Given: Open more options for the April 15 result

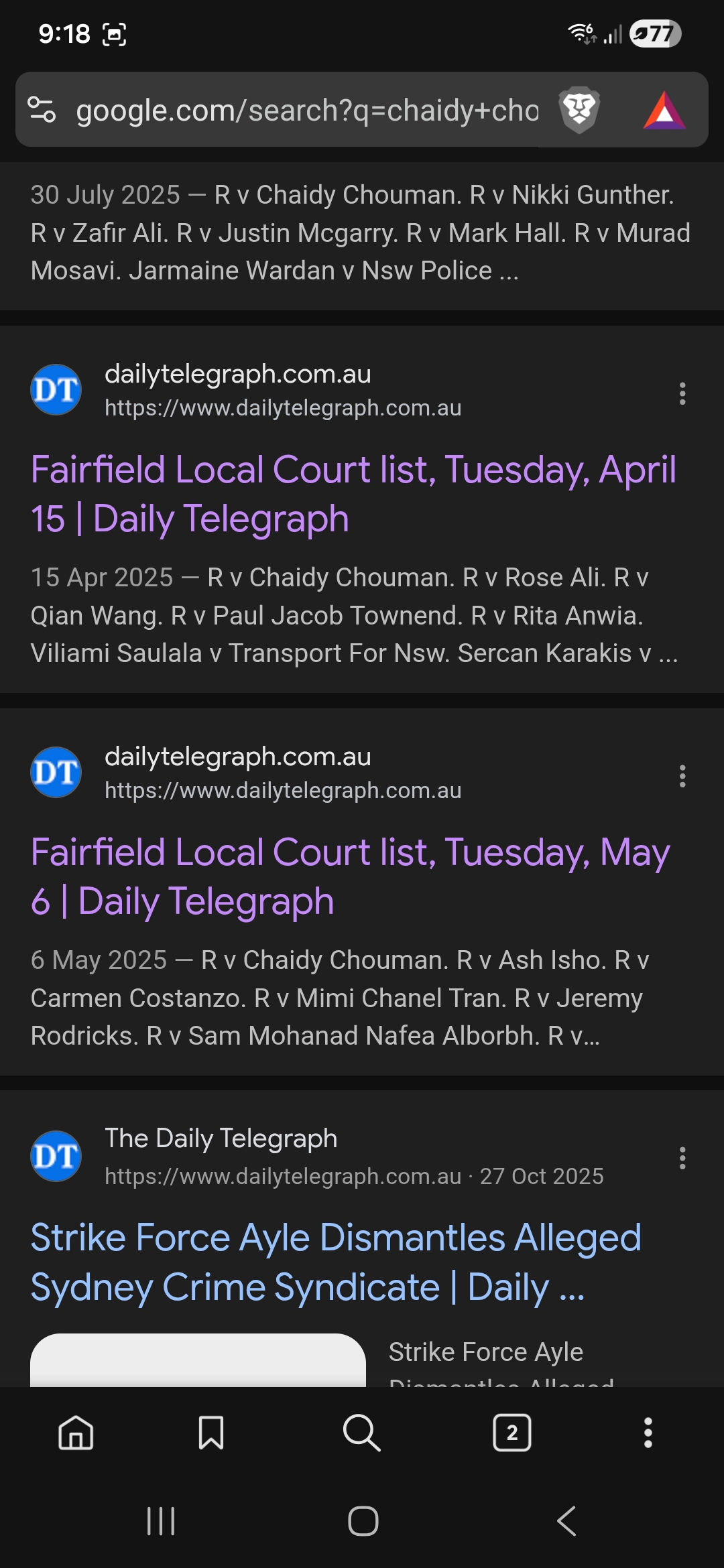Looking at the screenshot, I should 682,393.
